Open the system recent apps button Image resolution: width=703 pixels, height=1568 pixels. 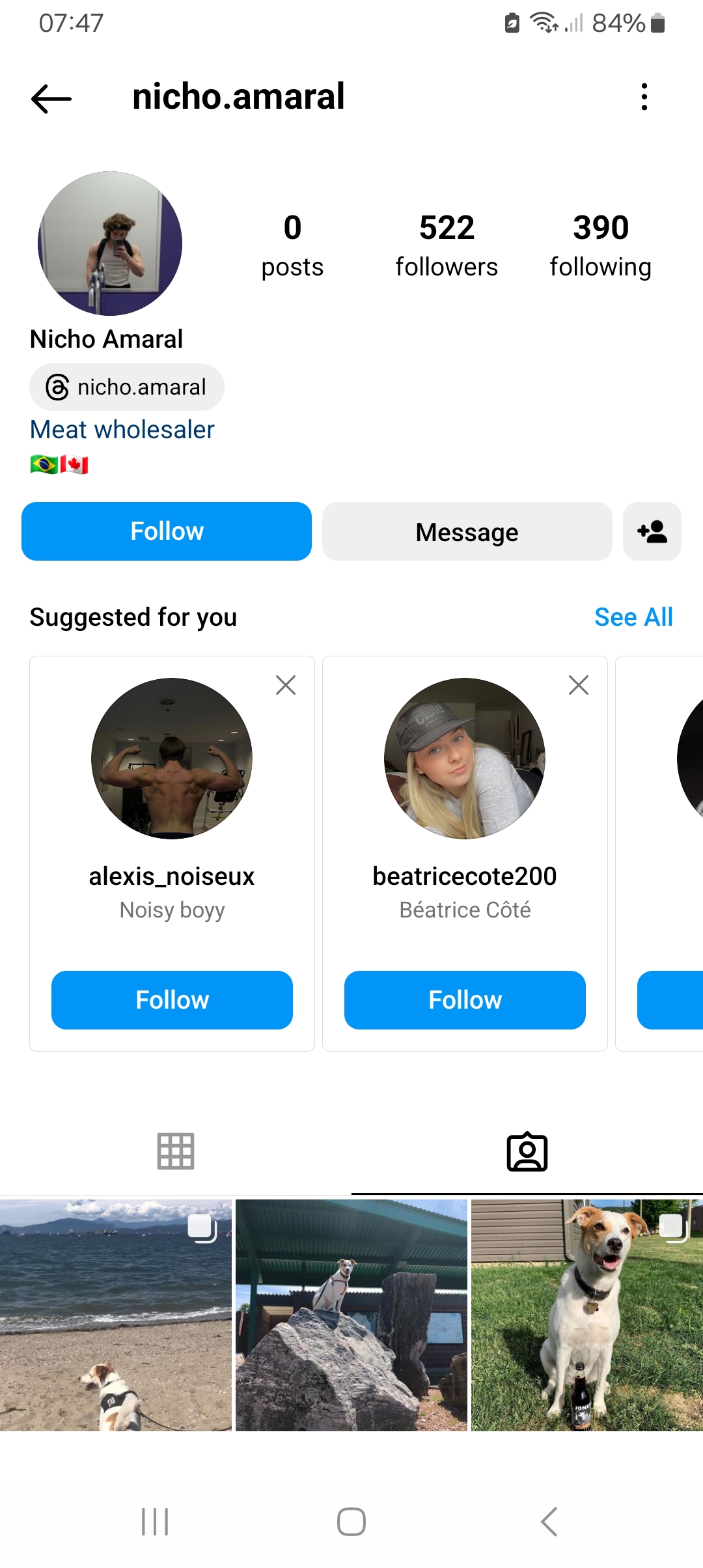pos(155,1522)
